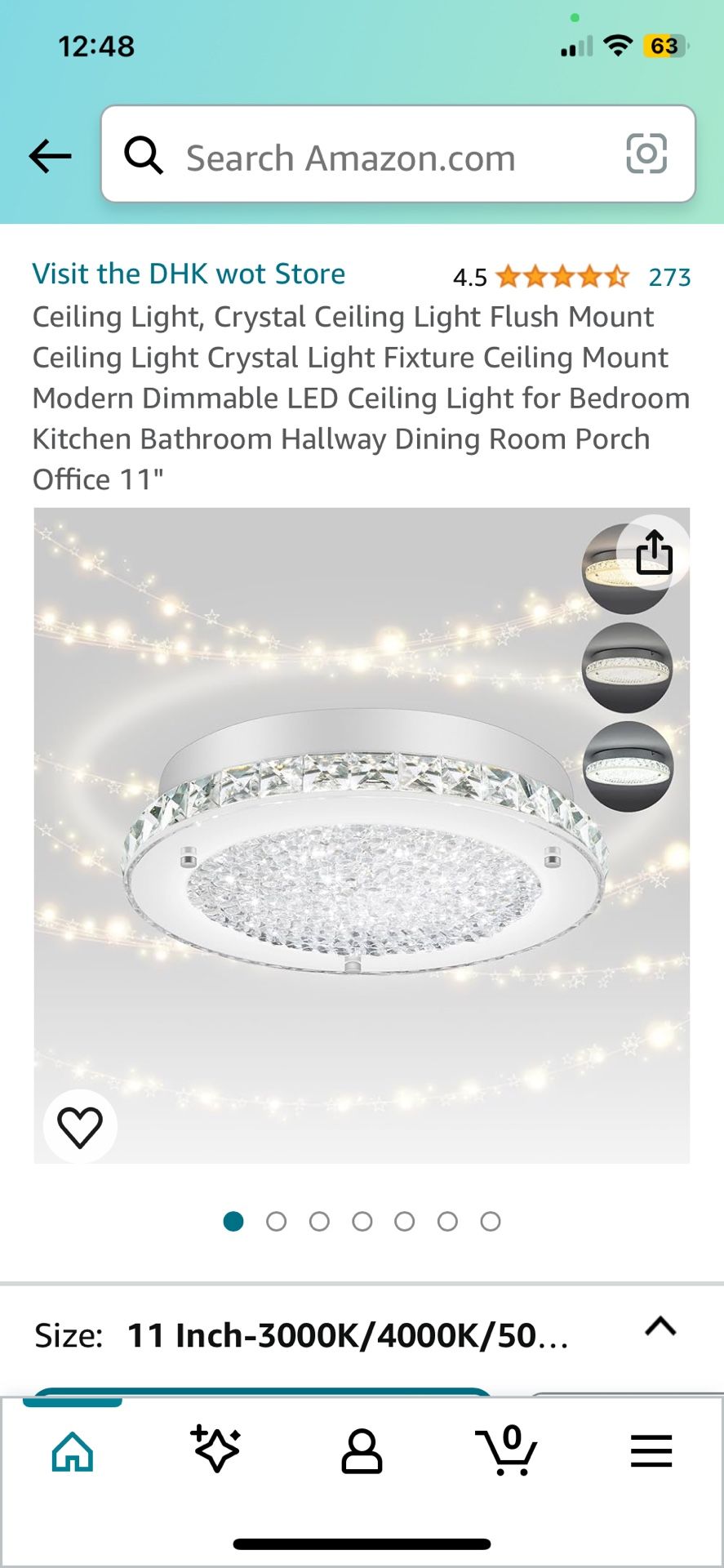Go back with the back arrow
Viewport: 724px width, 1568px height.
point(50,155)
